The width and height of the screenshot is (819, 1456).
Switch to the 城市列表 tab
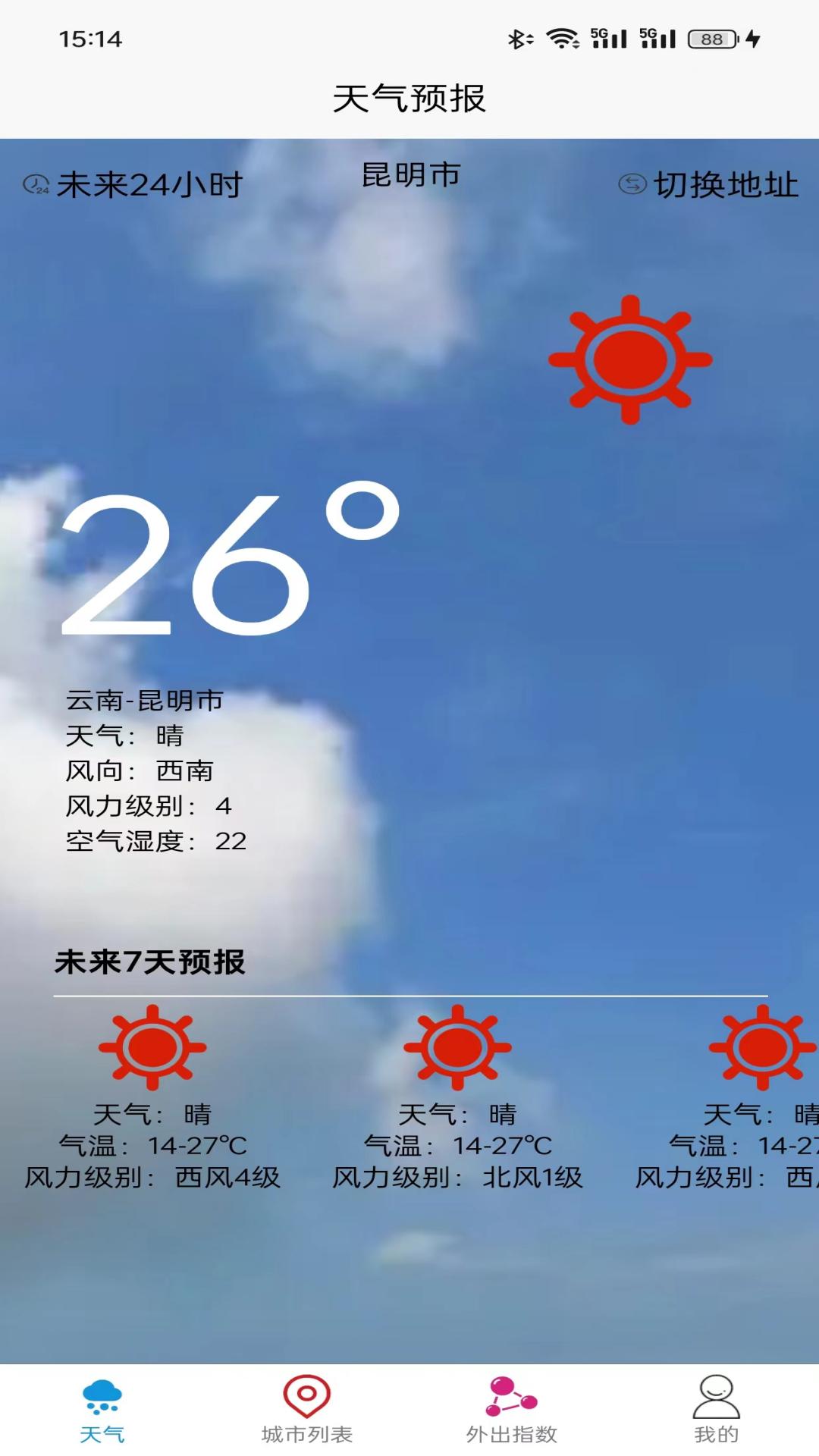307,1410
